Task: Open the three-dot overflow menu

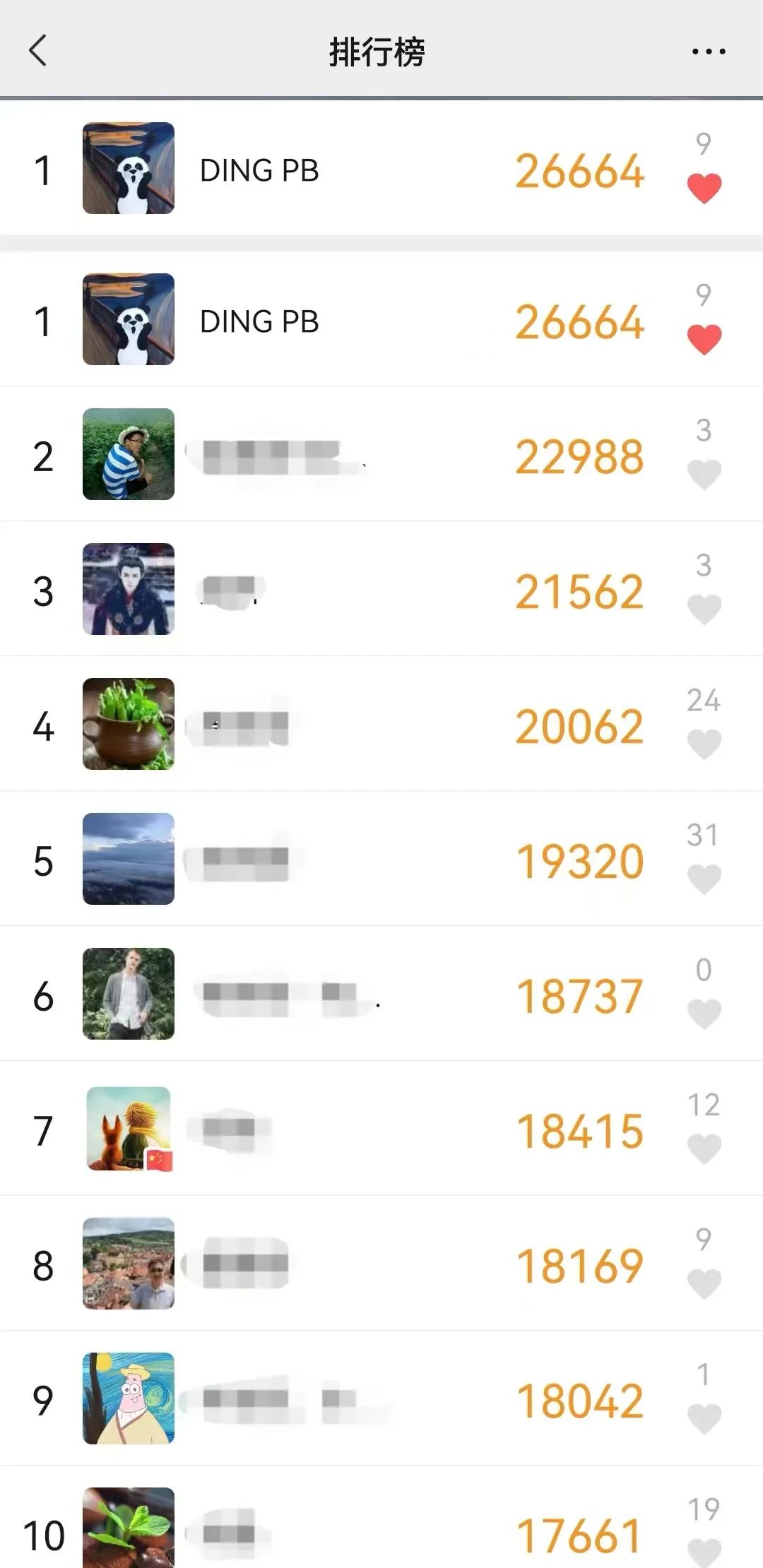Action: tap(708, 51)
